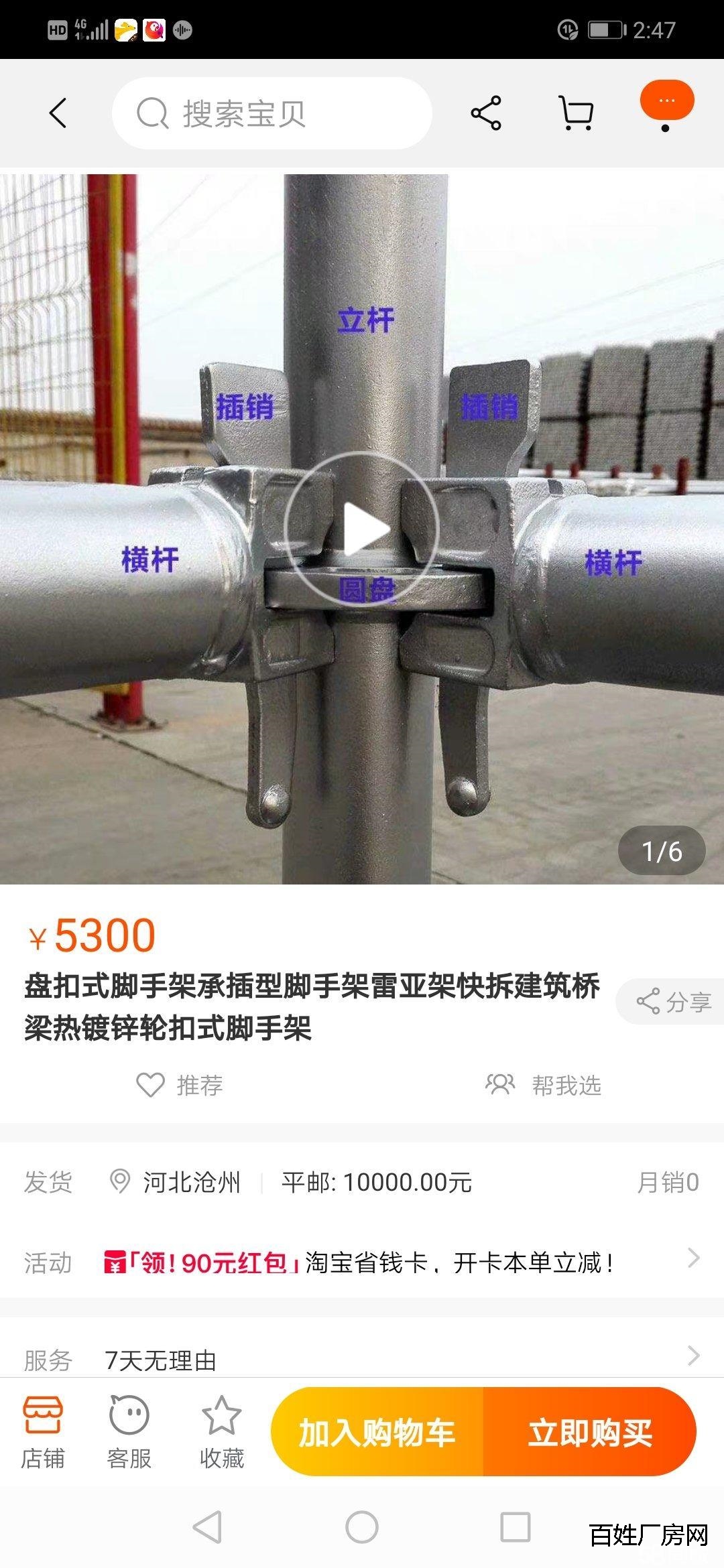
Task: Contact 客服 customer service
Action: pyautogui.click(x=129, y=1432)
